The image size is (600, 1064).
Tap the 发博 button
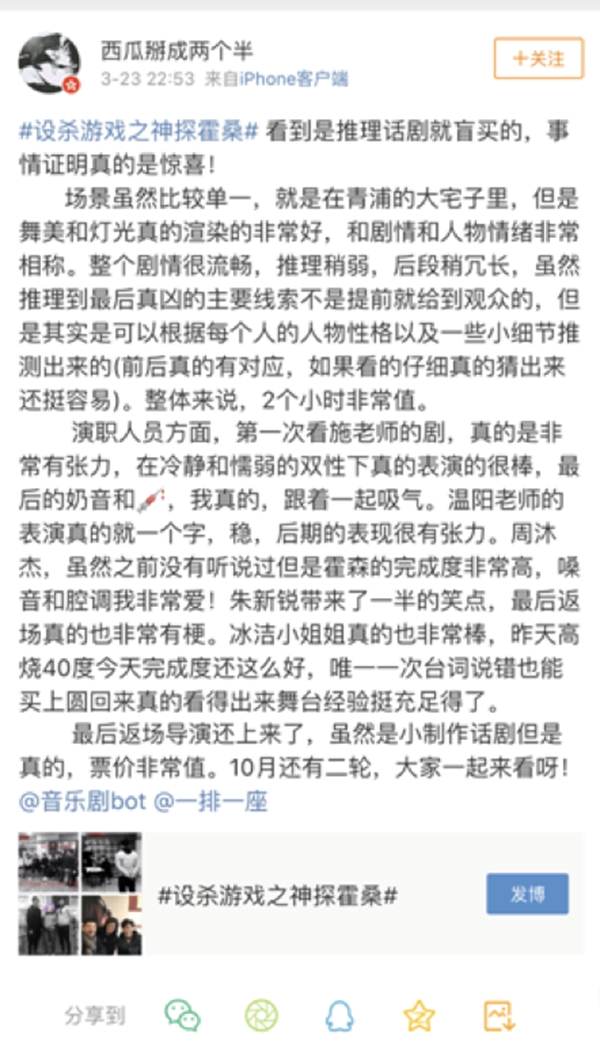[x=527, y=894]
